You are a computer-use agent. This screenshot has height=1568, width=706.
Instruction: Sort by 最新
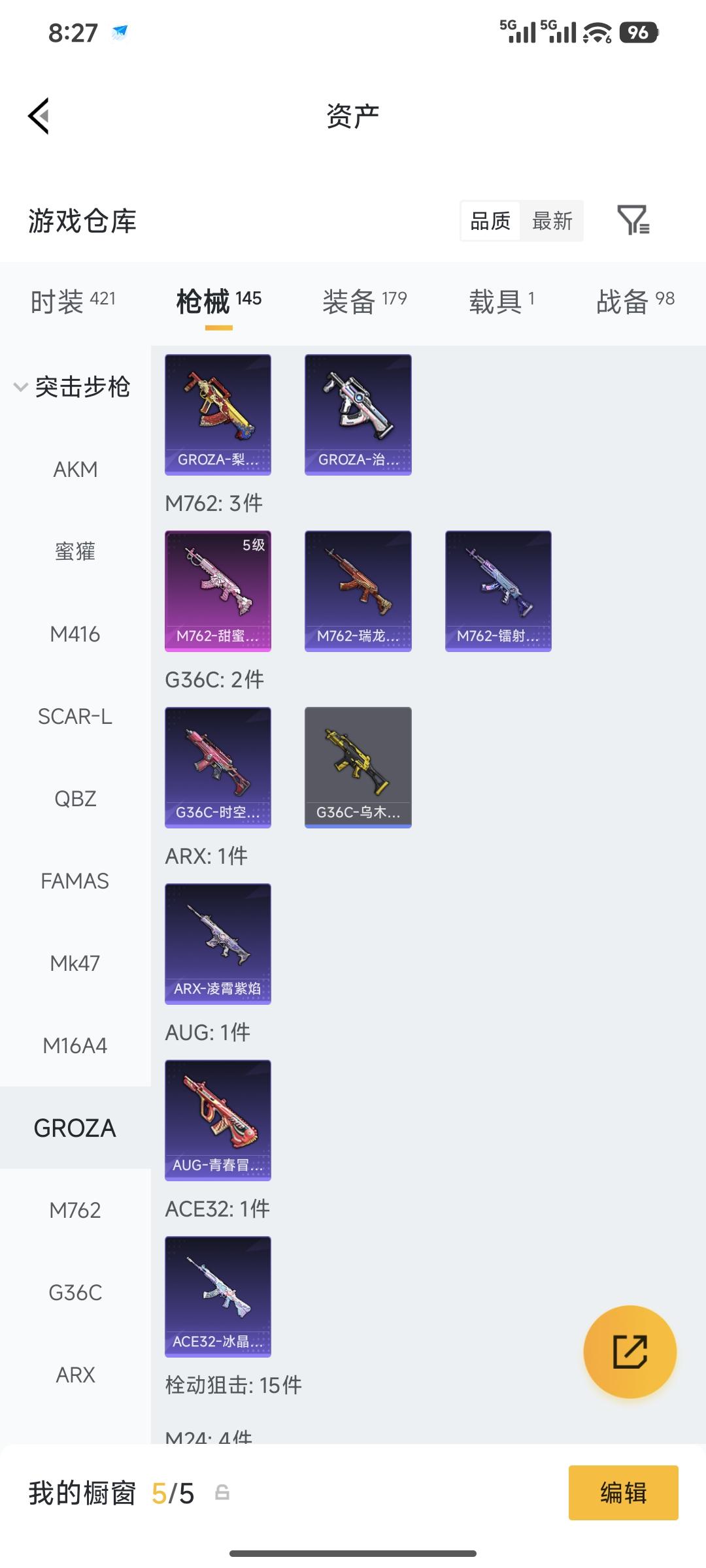552,221
